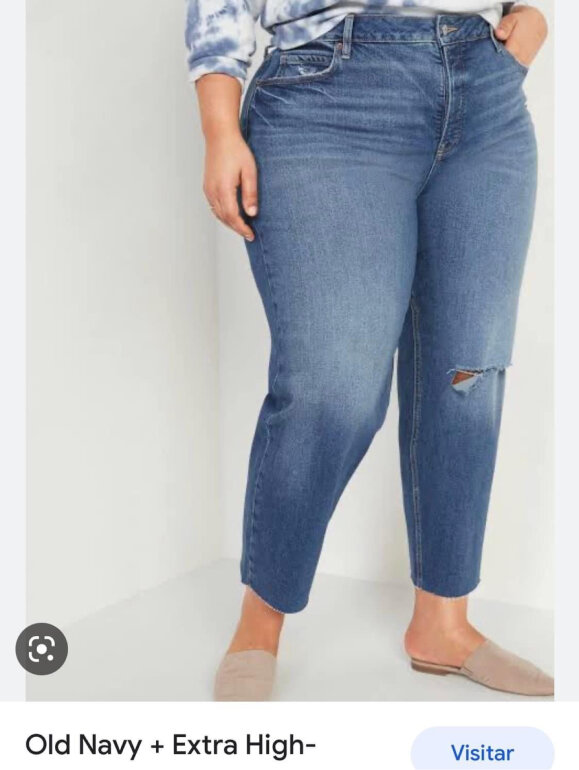Open the Old Navy + Extra High- title

tap(170, 745)
